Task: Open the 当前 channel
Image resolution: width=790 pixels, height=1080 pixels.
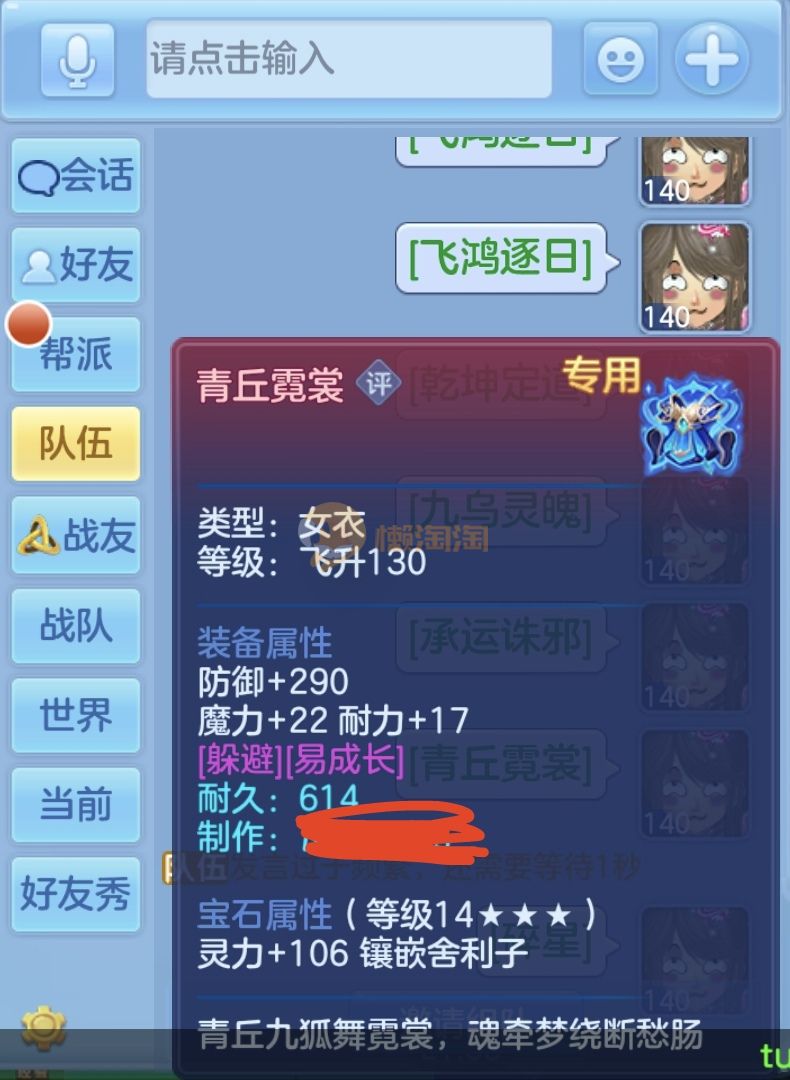Action: tap(76, 804)
